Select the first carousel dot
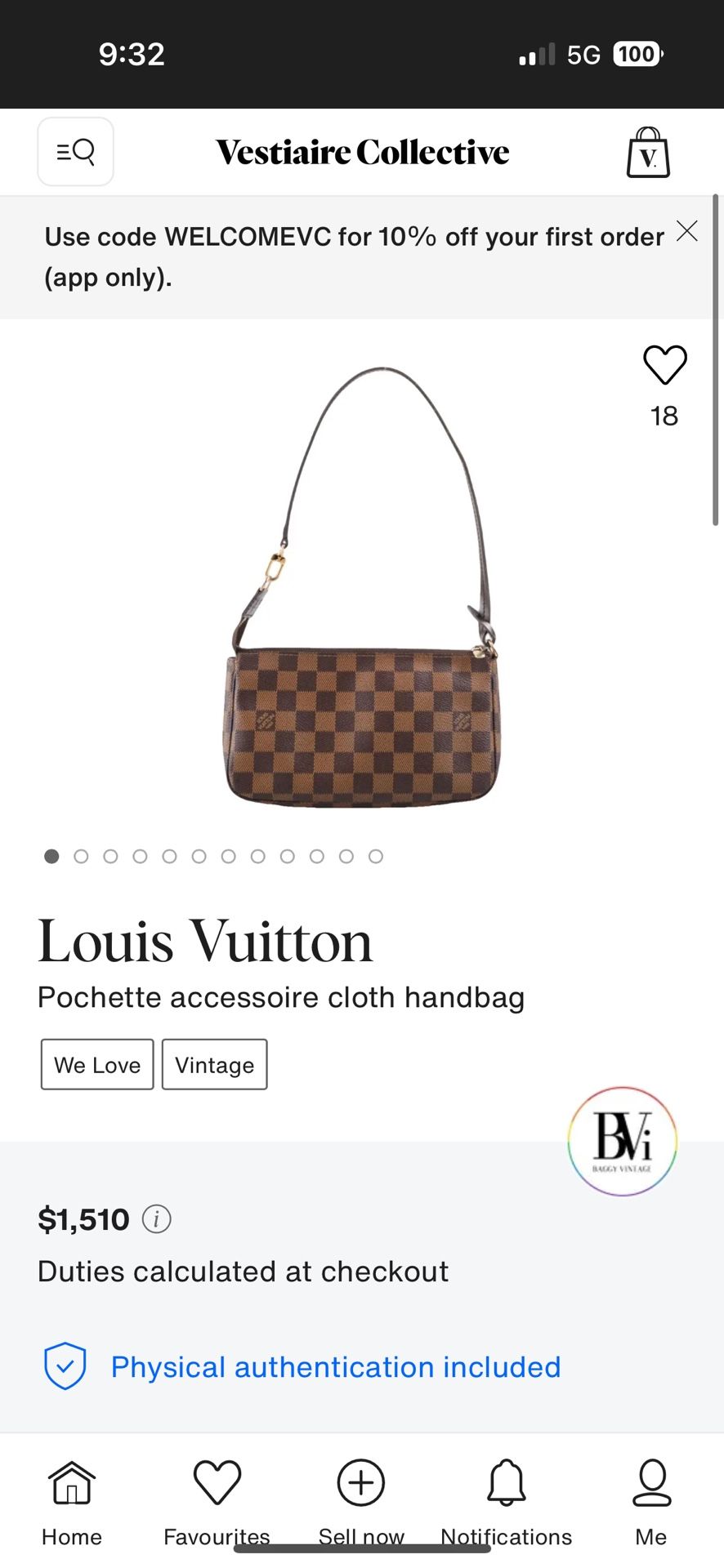The width and height of the screenshot is (724, 1568). click(51, 856)
